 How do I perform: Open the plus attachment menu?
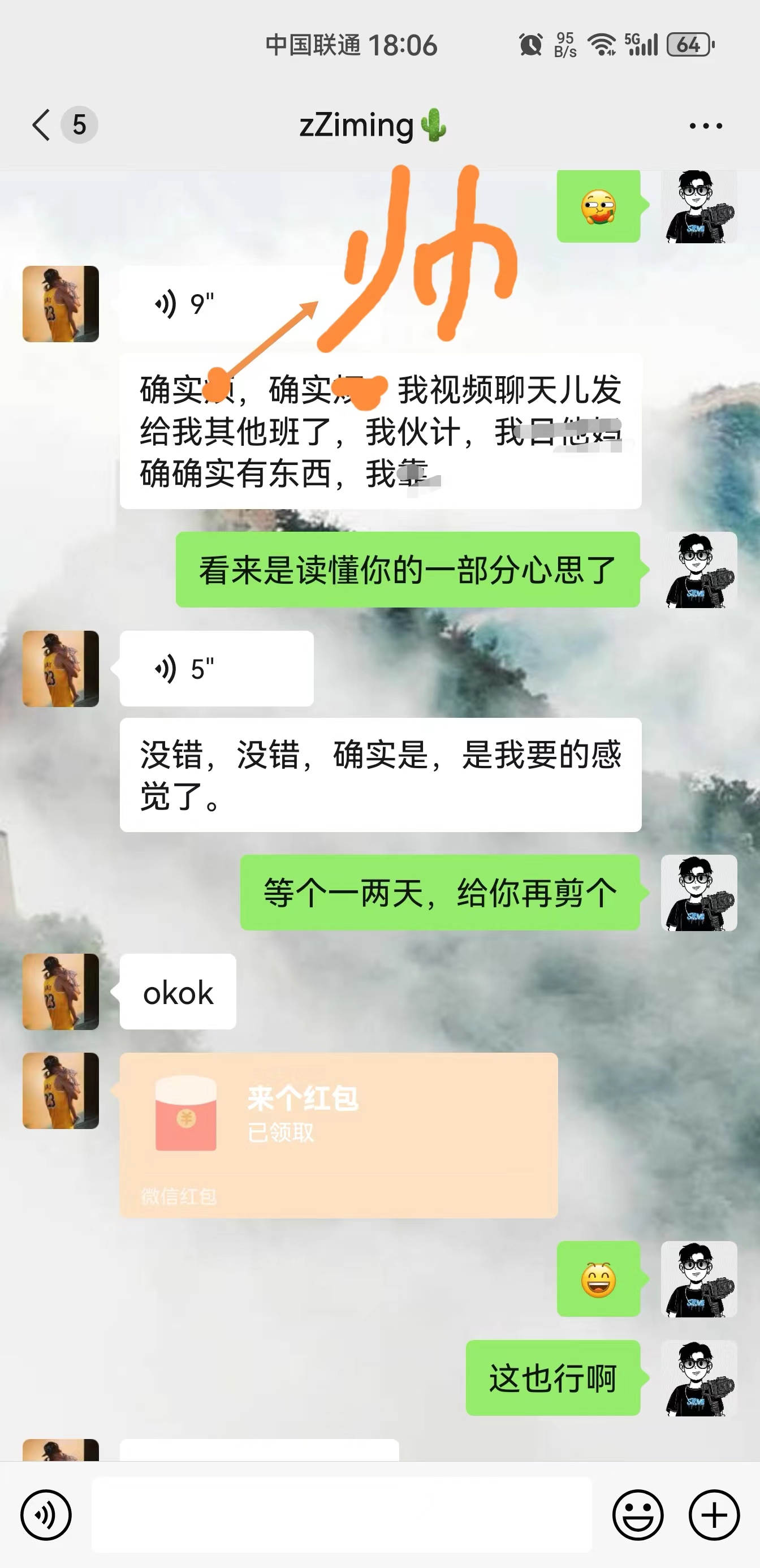tap(714, 1514)
